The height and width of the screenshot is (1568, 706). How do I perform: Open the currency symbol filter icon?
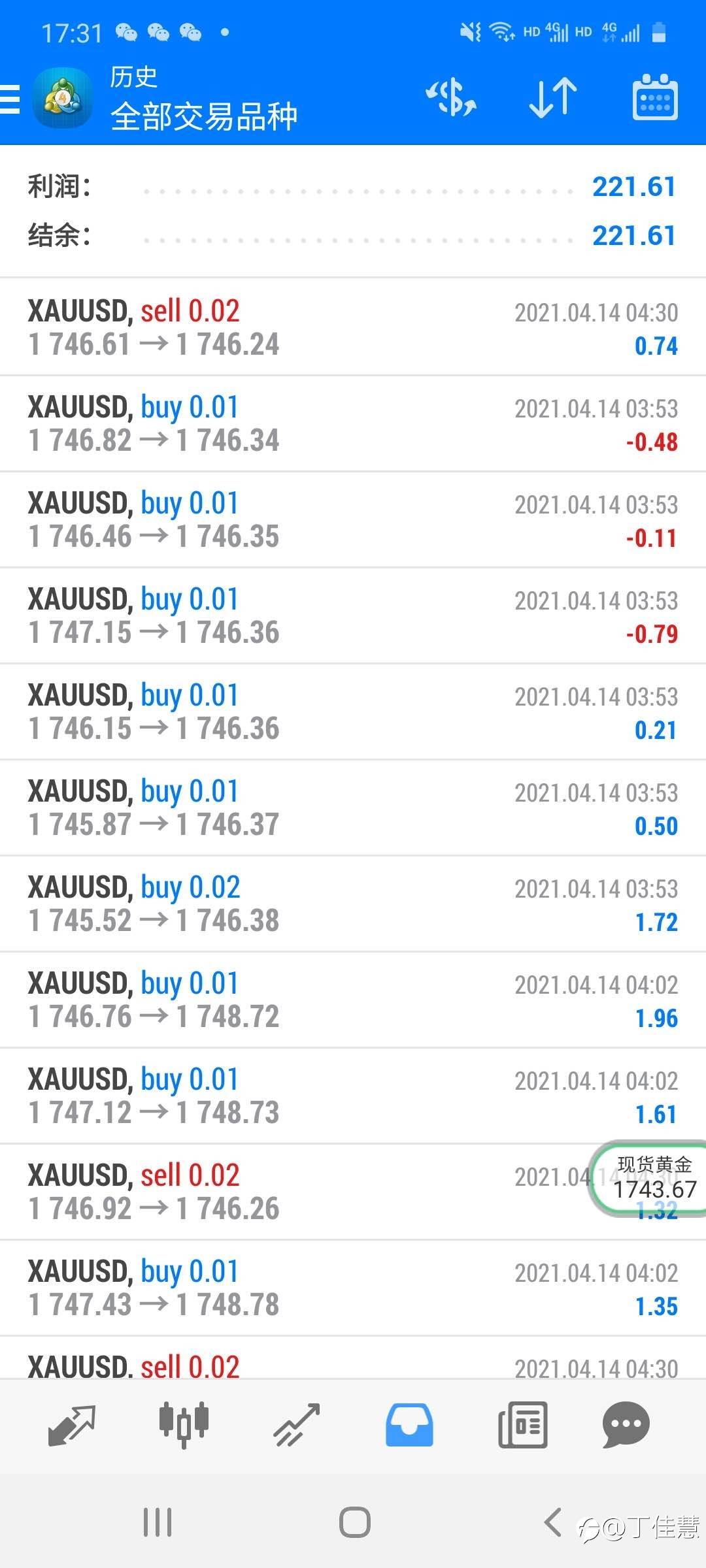(451, 98)
